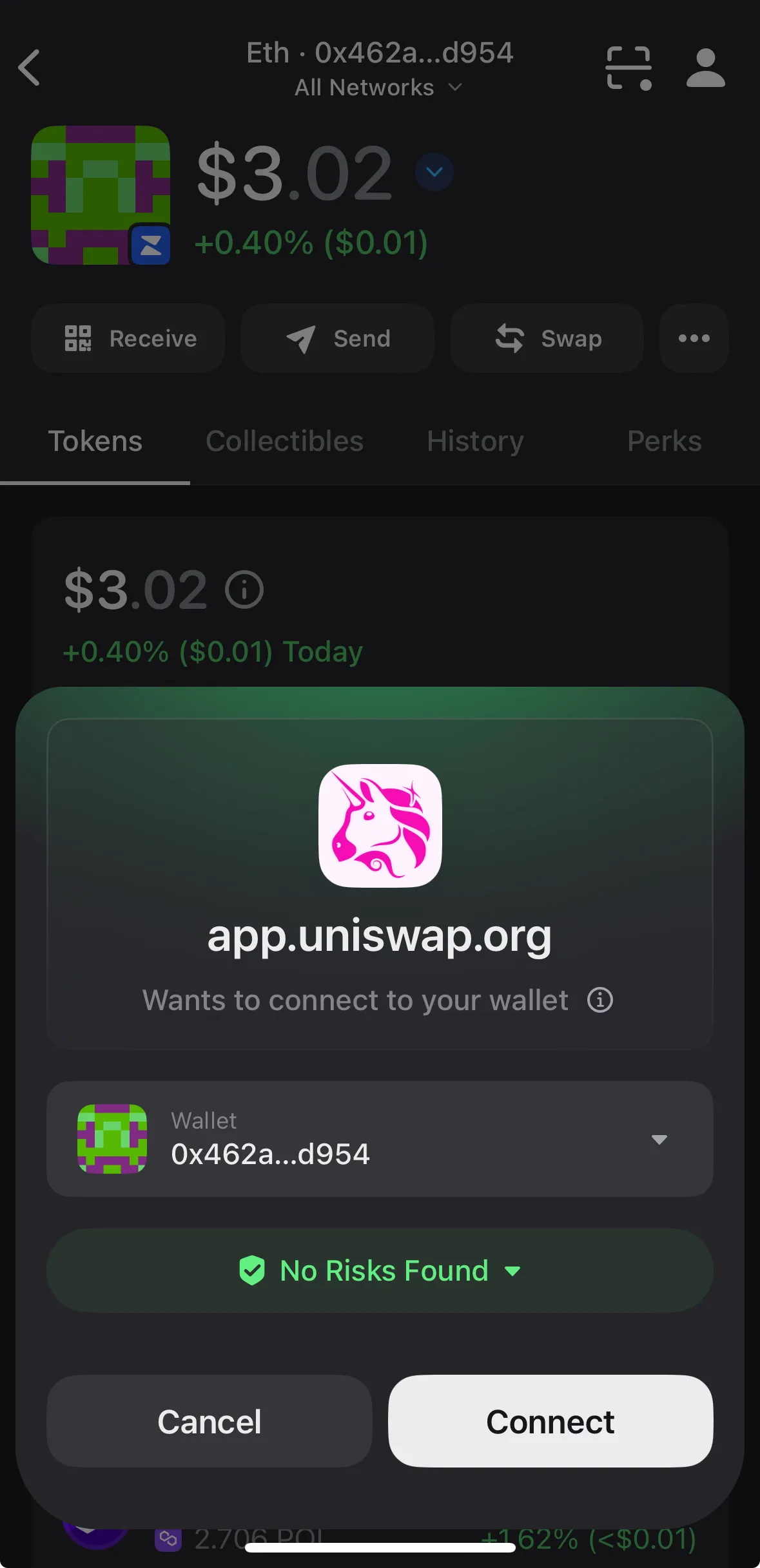Screen dimensions: 760x1568
Task: Switch to the Perks tab
Action: [x=664, y=441]
